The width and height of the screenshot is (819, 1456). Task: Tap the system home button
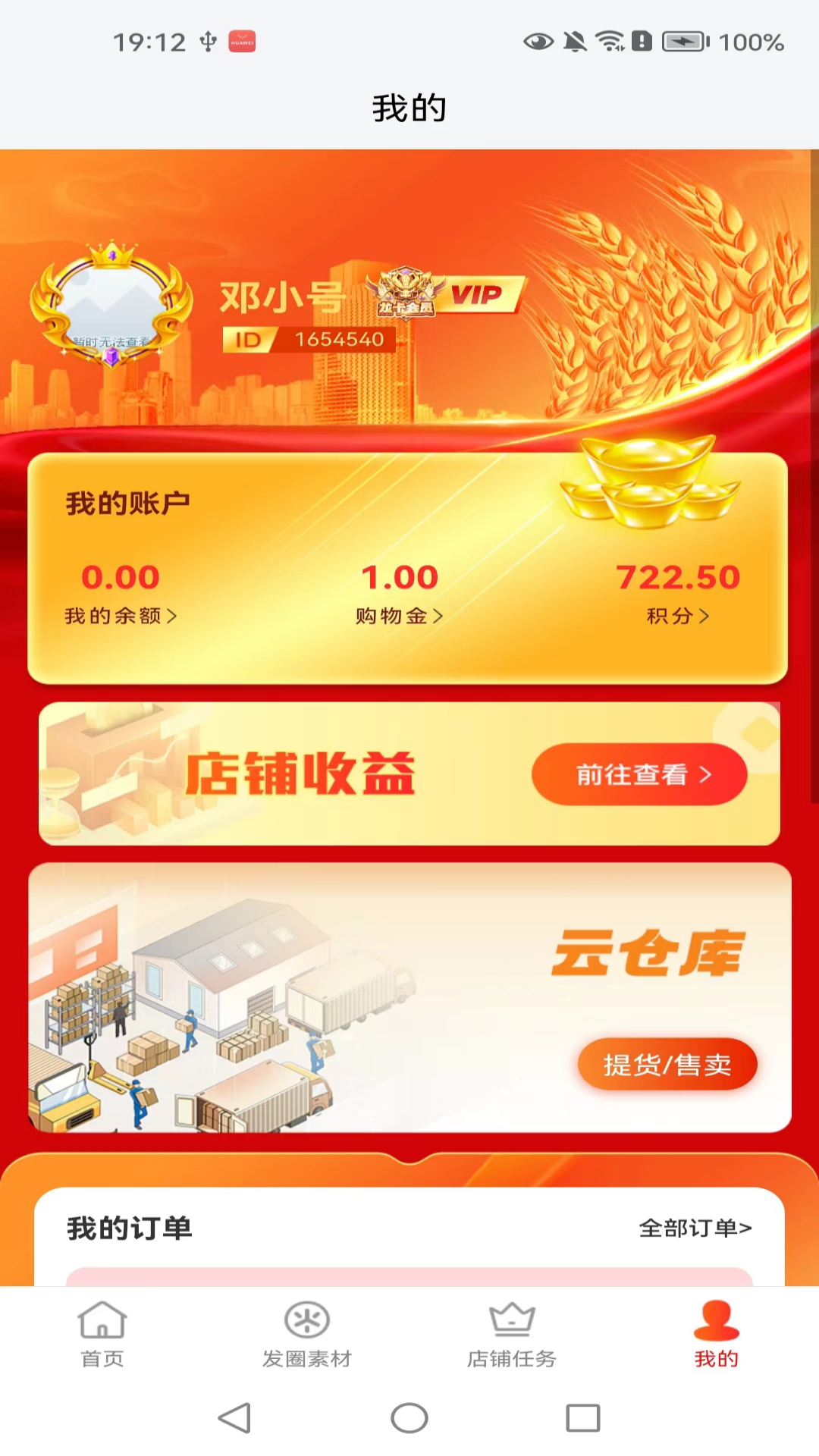[x=409, y=1418]
